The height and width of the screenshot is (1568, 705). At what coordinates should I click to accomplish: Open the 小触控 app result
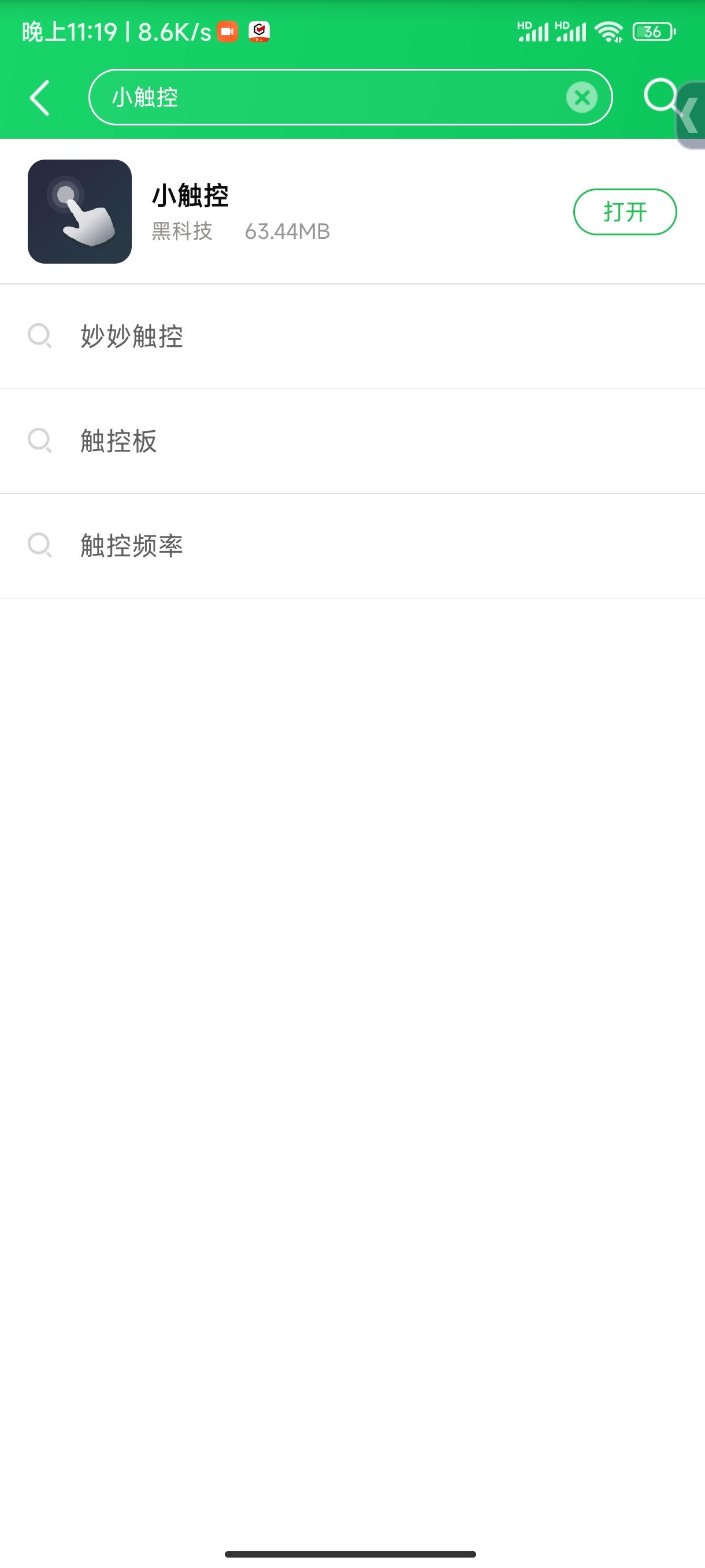point(352,212)
